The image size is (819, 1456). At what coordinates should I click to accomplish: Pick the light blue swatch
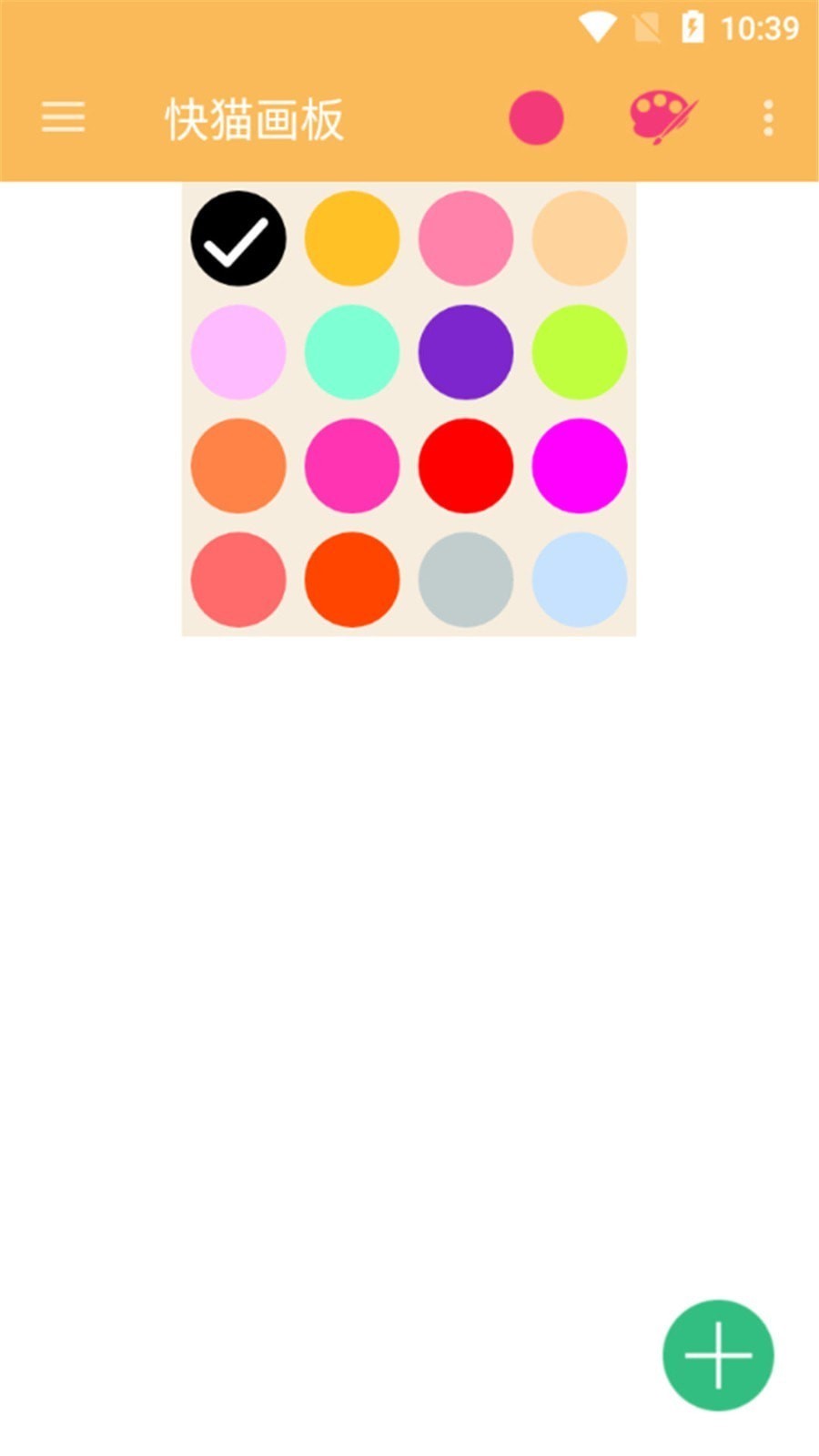(x=580, y=580)
